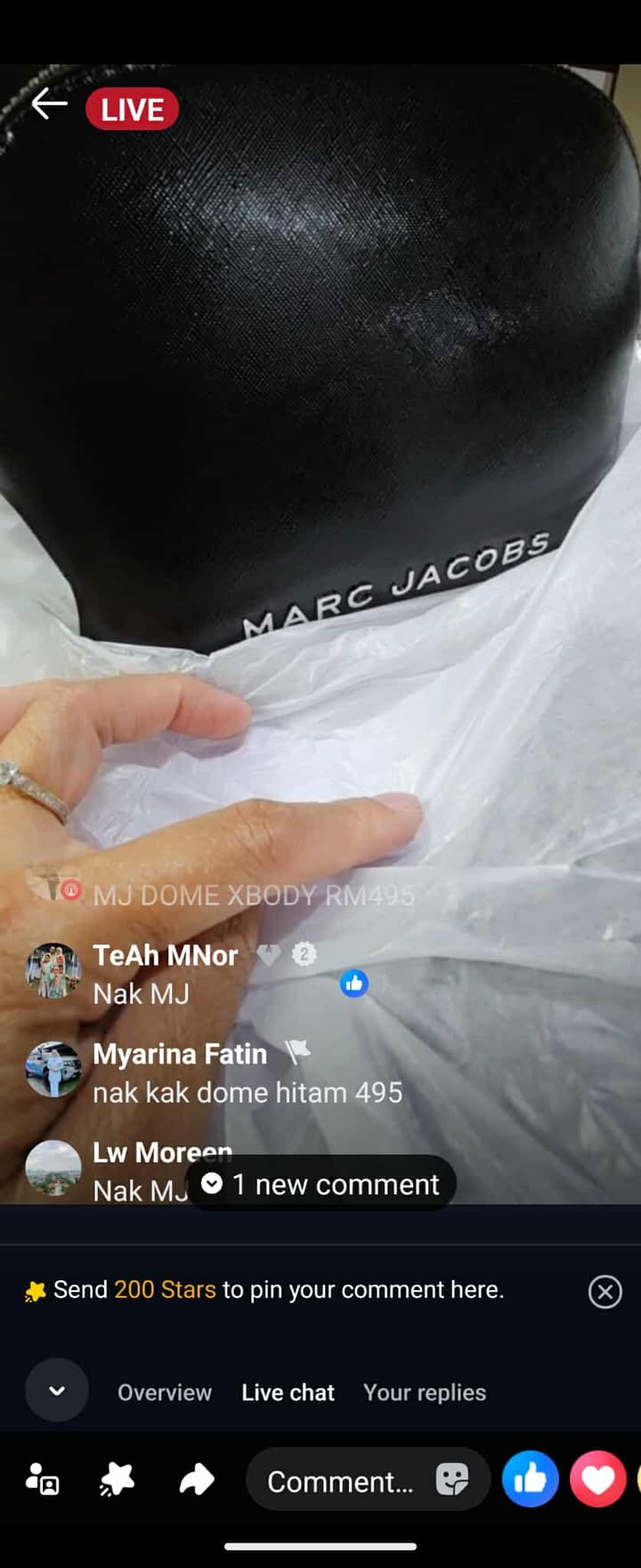Dismiss the Send 200 Stars banner
The width and height of the screenshot is (641, 1568).
click(604, 1291)
